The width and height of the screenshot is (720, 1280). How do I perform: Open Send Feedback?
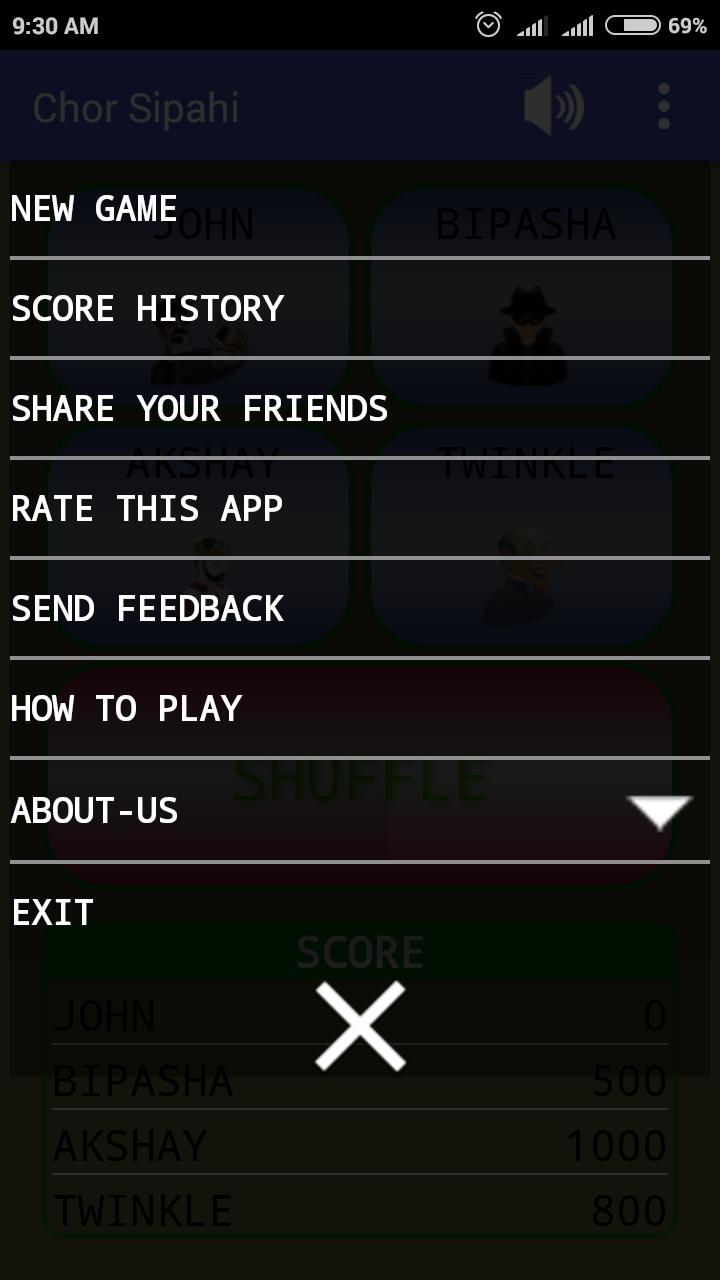pos(148,609)
